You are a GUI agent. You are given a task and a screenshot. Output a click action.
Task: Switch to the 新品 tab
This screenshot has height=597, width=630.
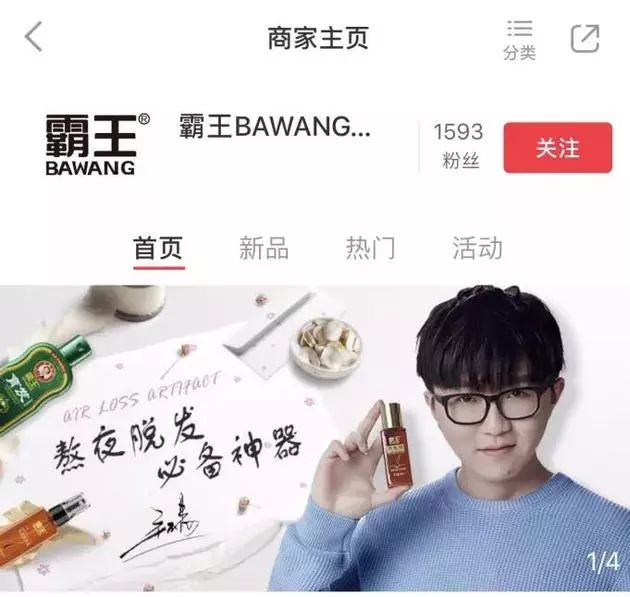point(264,248)
